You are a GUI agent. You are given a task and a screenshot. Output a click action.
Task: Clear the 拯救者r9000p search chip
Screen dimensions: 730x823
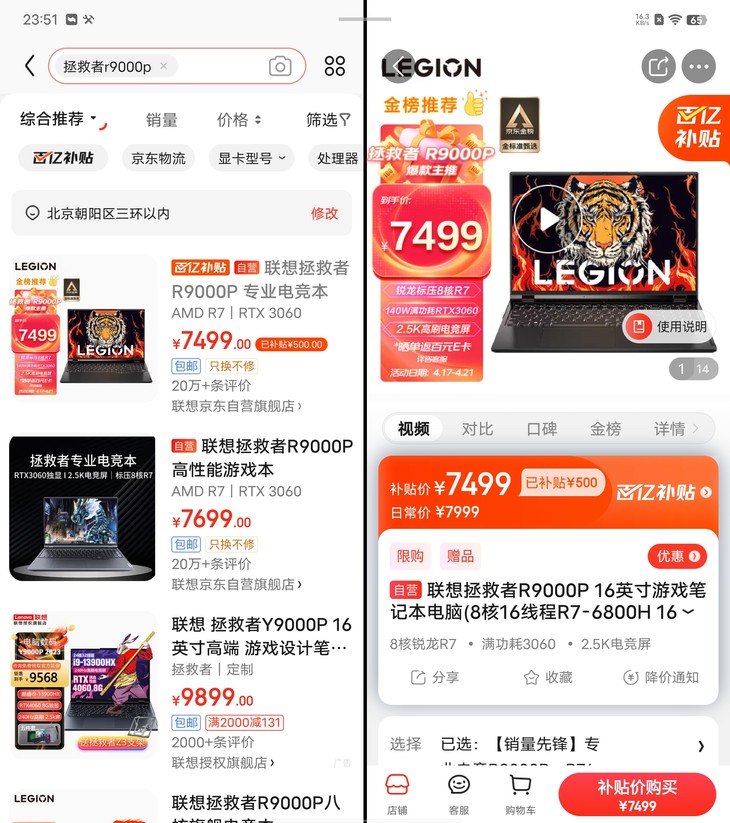tap(165, 66)
